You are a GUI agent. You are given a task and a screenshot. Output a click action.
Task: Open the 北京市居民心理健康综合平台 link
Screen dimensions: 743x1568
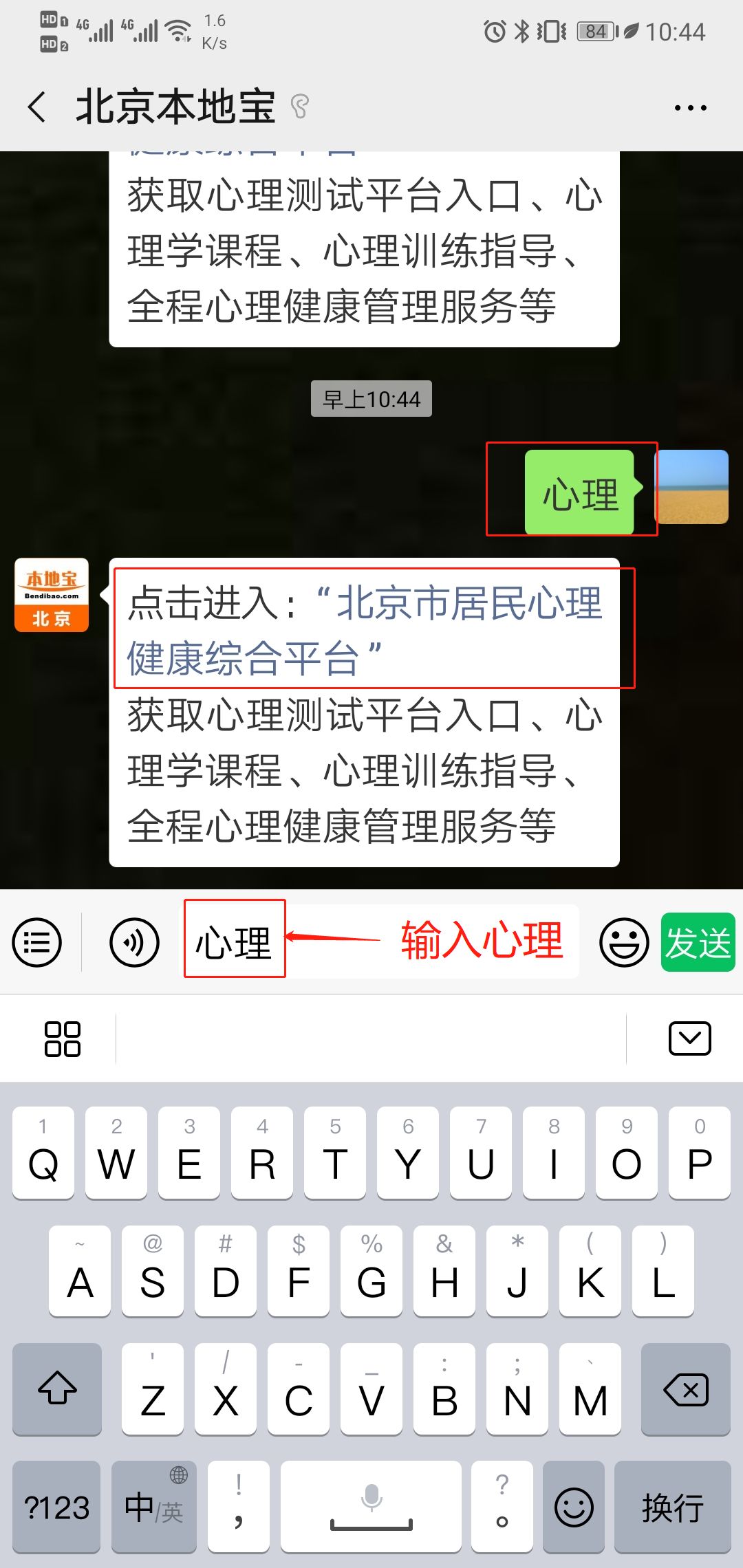[365, 630]
